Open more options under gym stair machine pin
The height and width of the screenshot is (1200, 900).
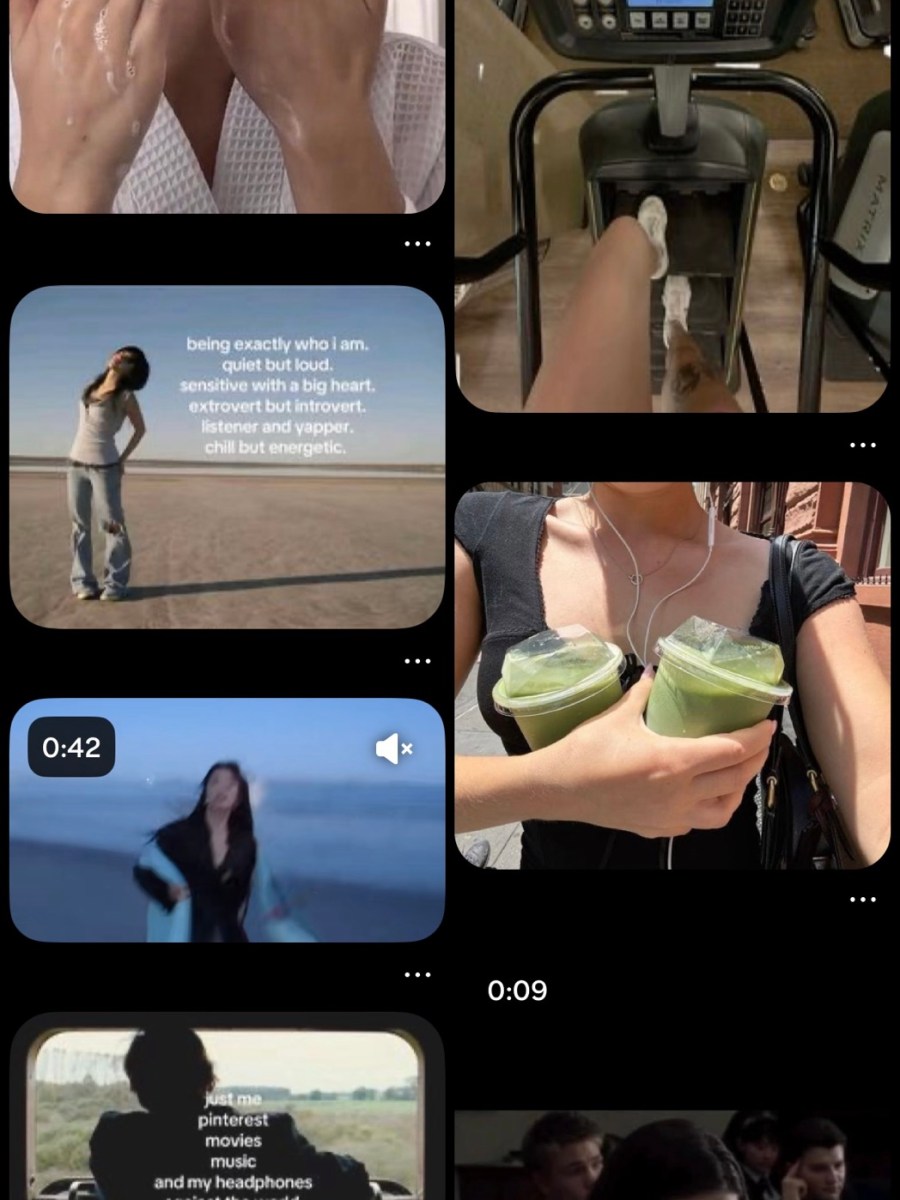862,445
